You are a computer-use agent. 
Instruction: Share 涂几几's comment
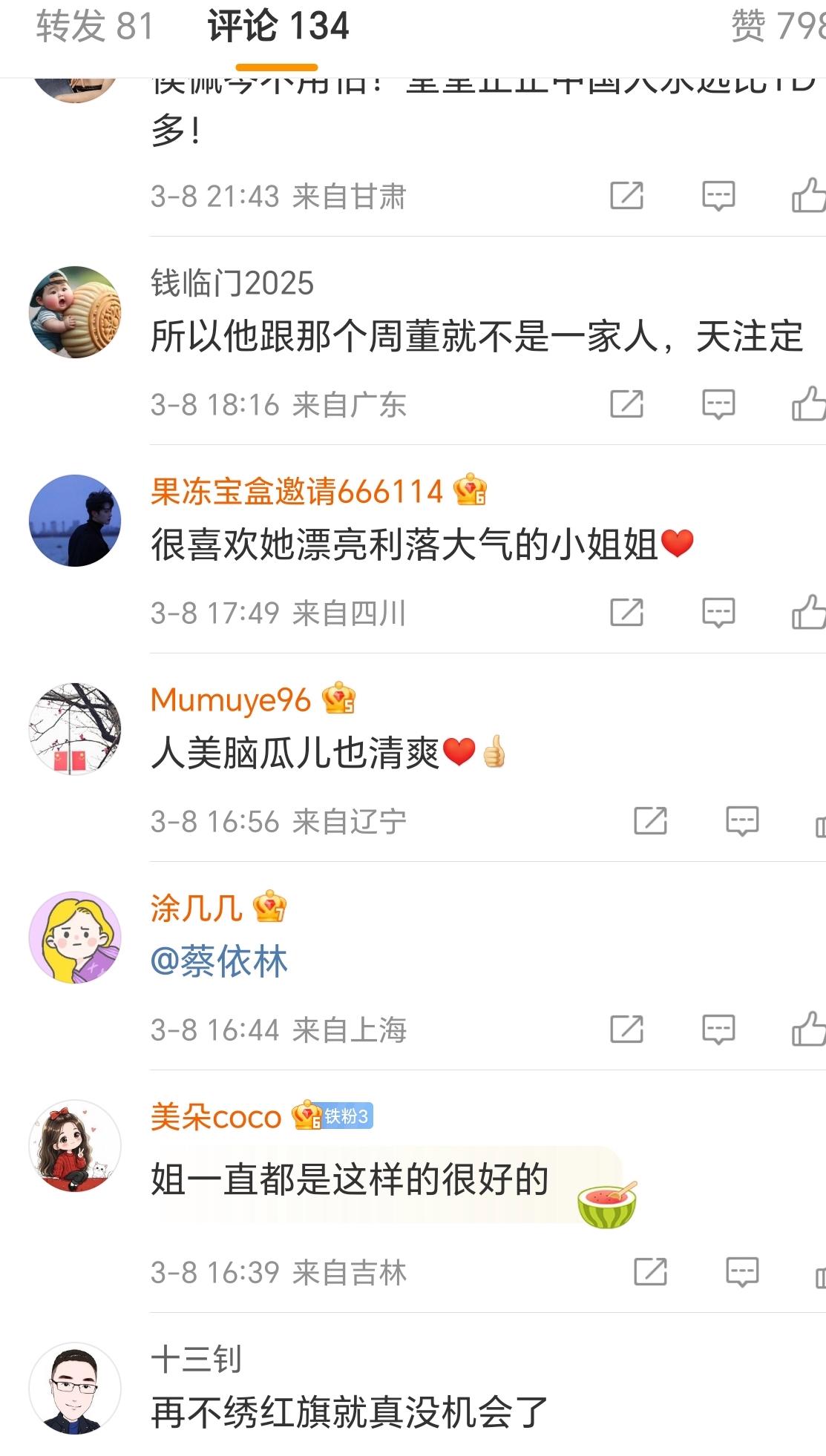pyautogui.click(x=626, y=1030)
